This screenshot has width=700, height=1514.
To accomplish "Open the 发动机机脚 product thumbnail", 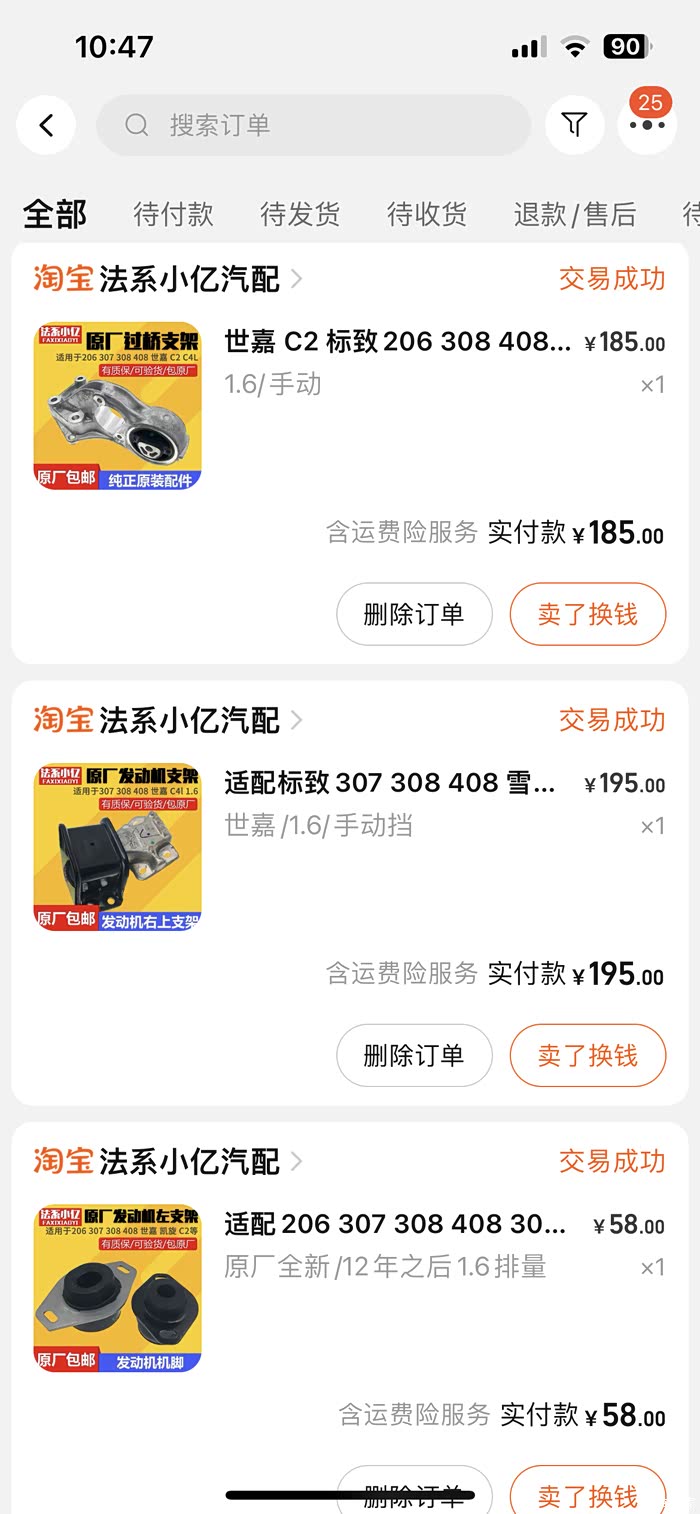I will pos(117,1288).
